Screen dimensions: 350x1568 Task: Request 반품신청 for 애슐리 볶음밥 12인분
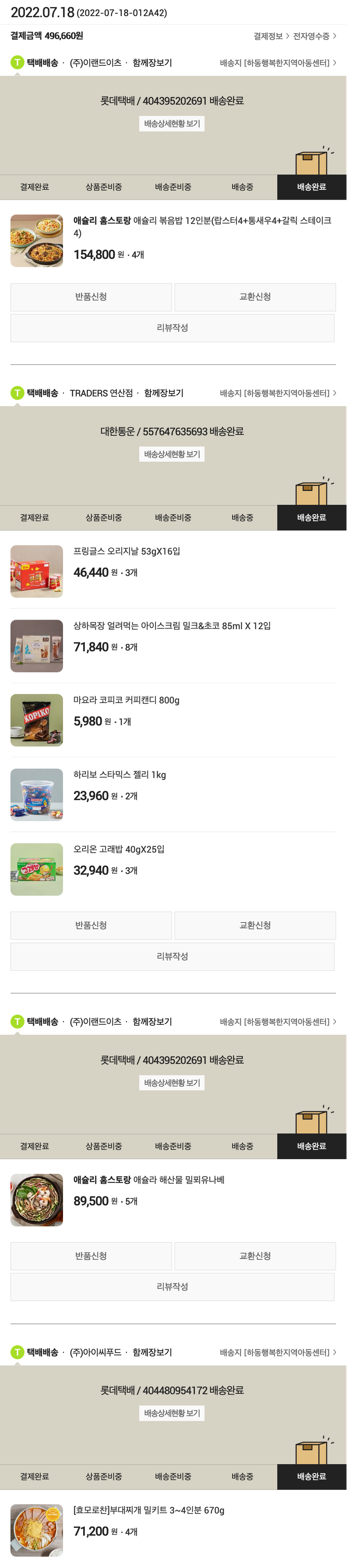pyautogui.click(x=91, y=297)
